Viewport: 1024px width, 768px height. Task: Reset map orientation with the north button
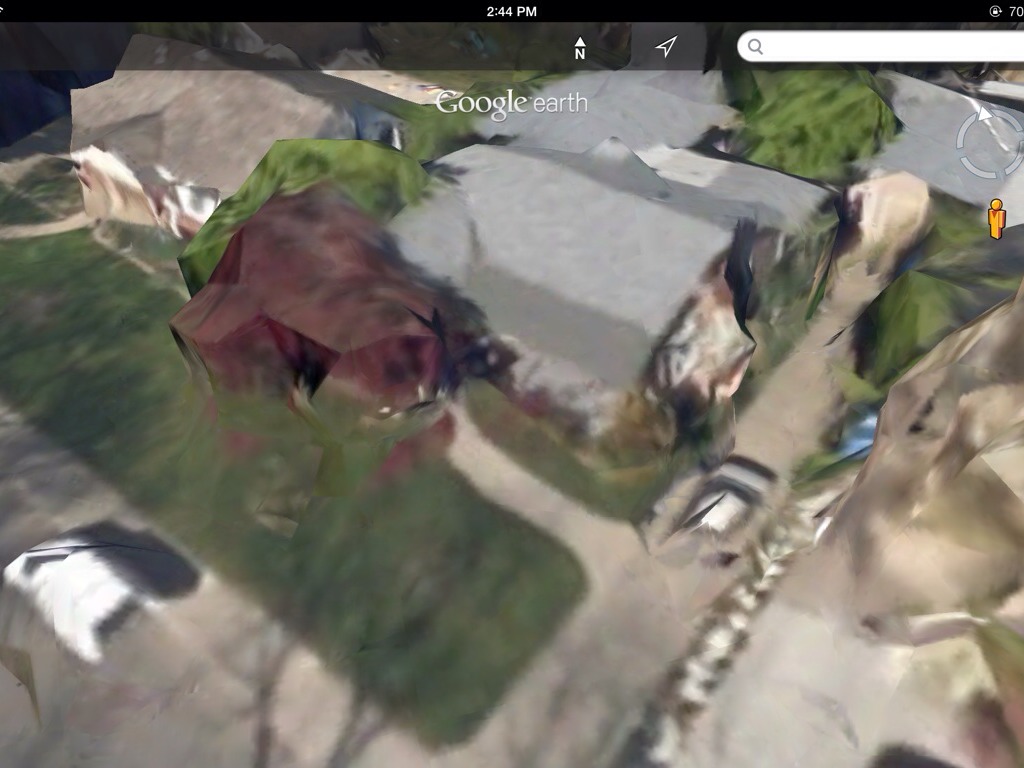(580, 47)
